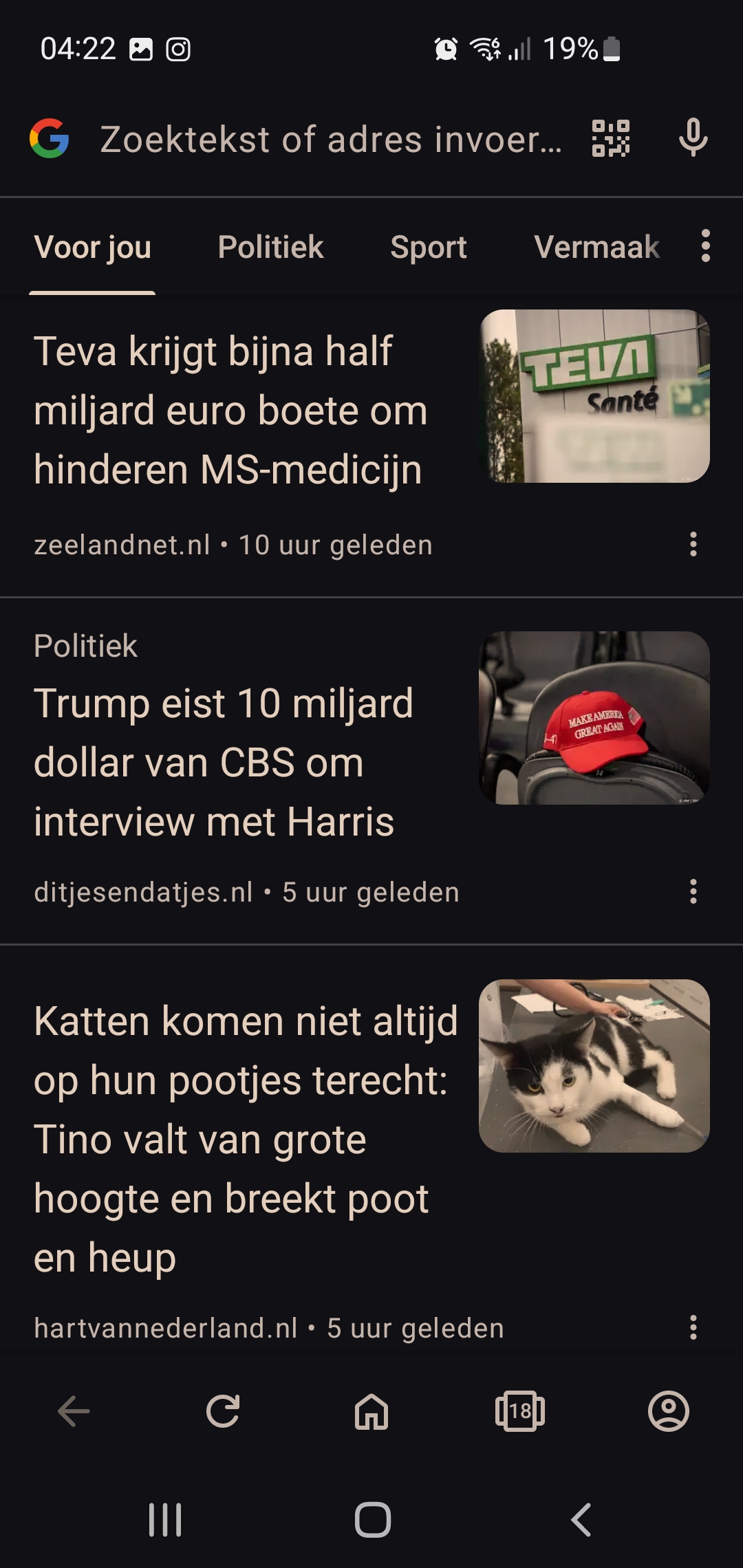Tap the search or address field
This screenshot has width=743, height=1568.
click(x=330, y=140)
